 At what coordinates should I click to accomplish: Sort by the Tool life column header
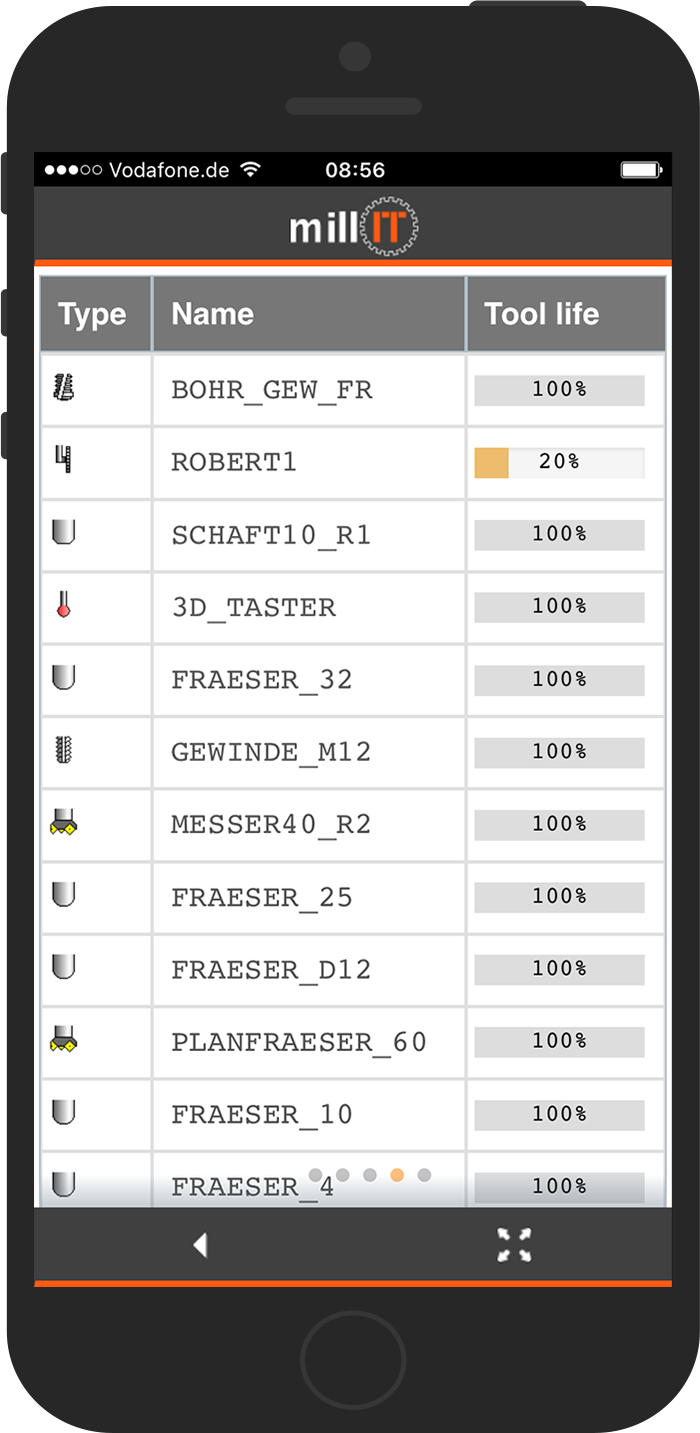[566, 314]
